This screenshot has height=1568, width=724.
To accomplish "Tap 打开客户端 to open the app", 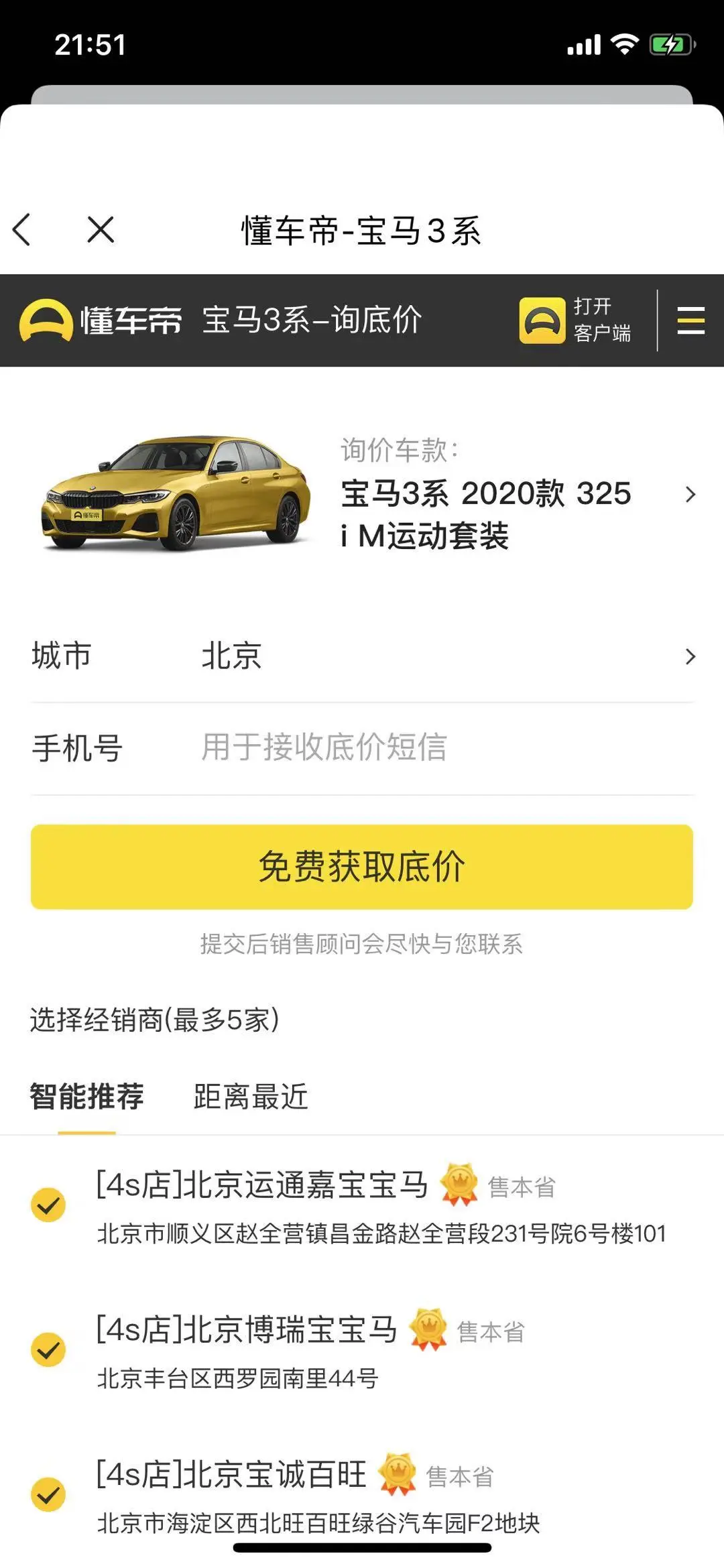I will pyautogui.click(x=576, y=320).
